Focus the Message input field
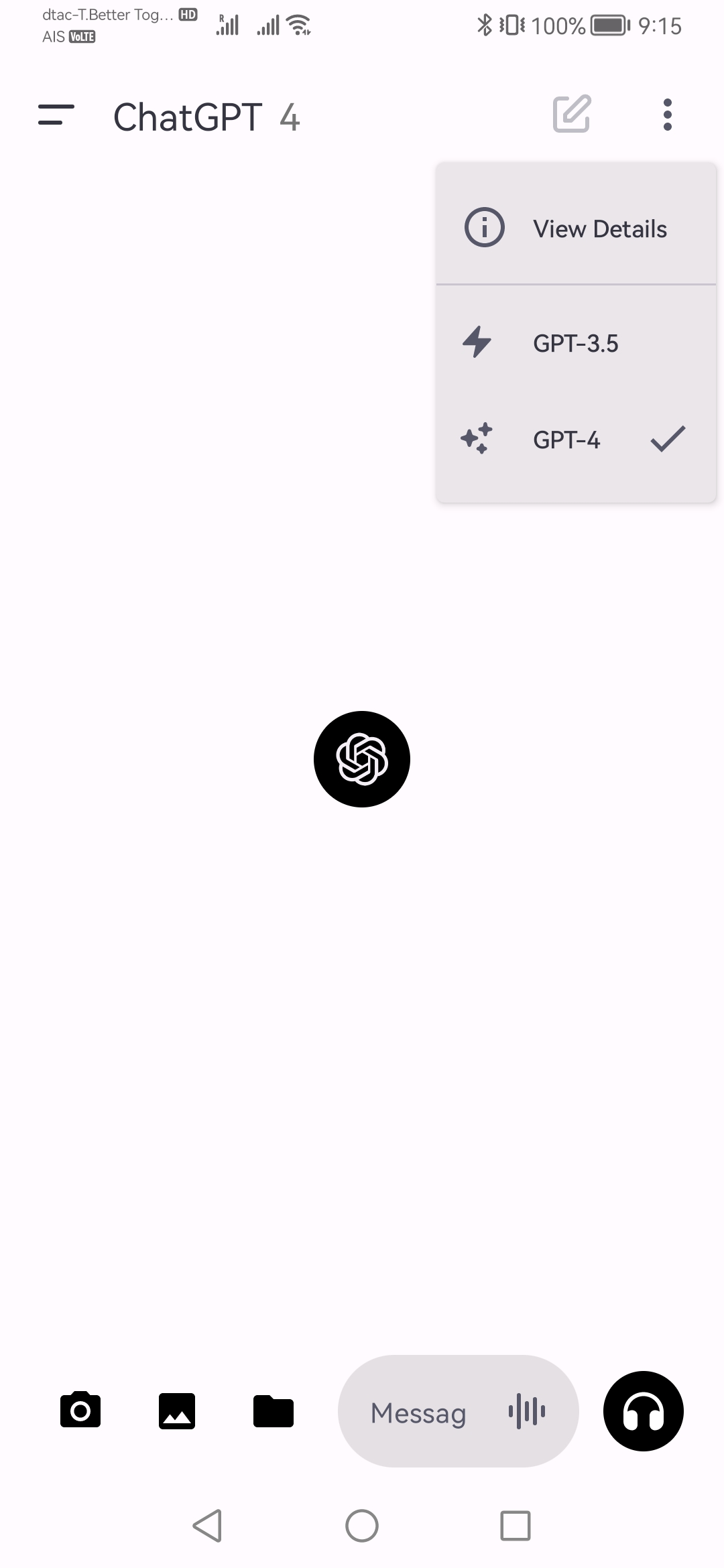Viewport: 724px width, 1568px height. click(419, 1413)
